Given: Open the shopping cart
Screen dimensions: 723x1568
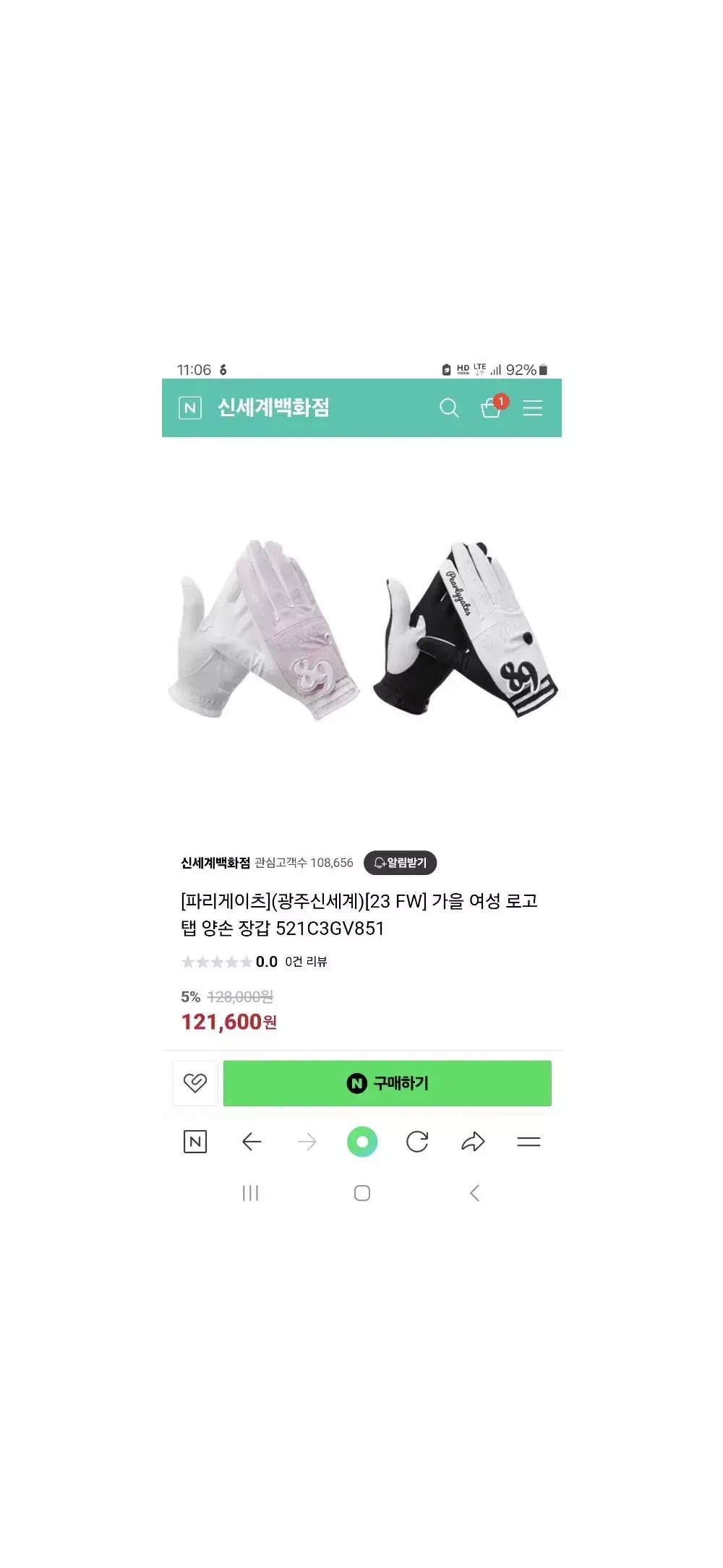Looking at the screenshot, I should tap(492, 408).
